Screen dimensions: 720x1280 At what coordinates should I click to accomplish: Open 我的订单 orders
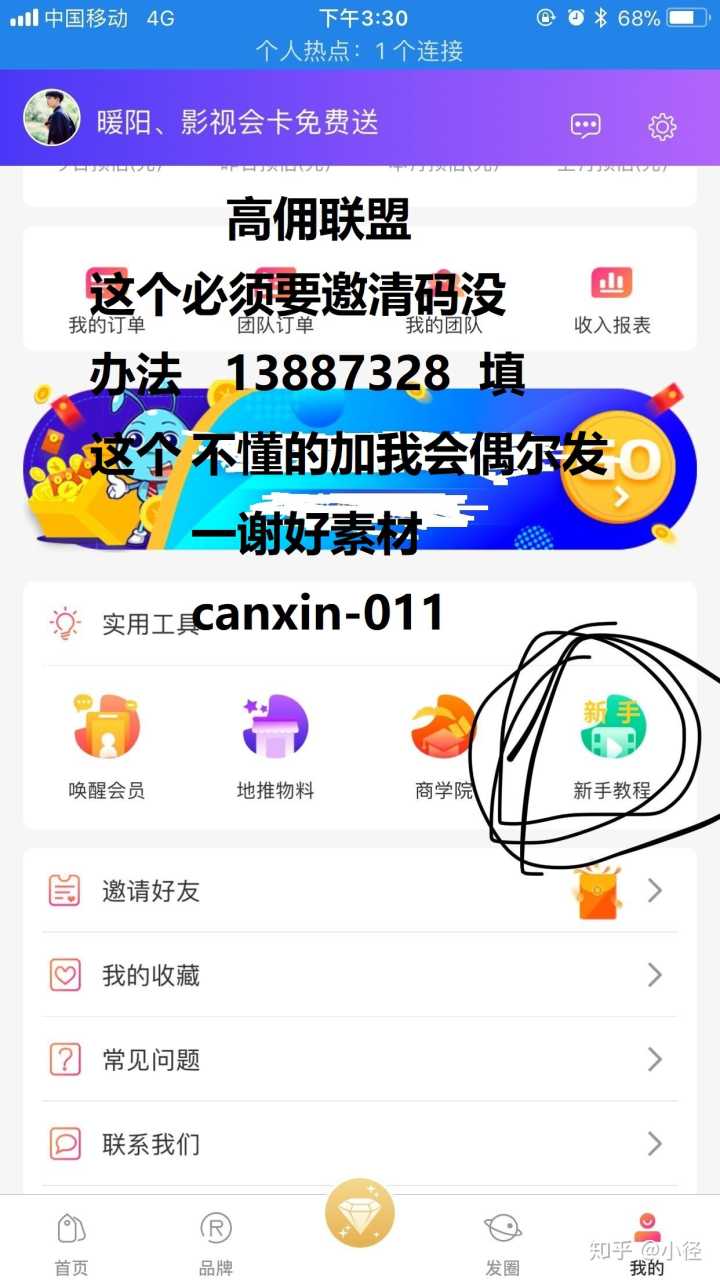pos(106,300)
